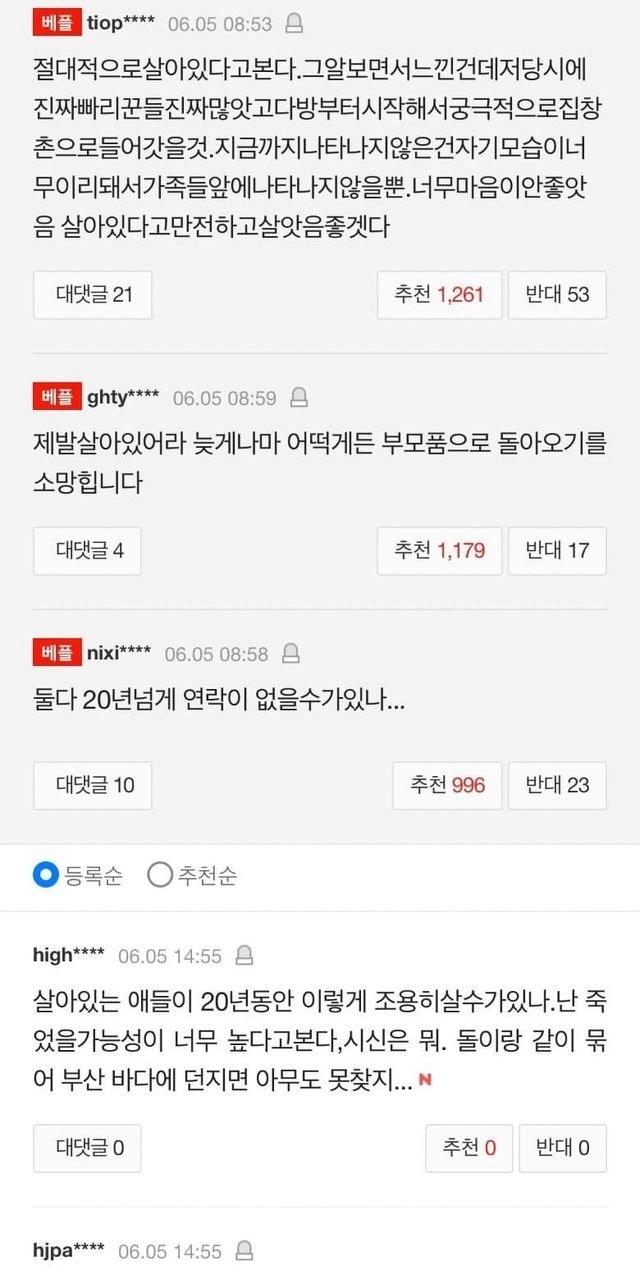
Task: Report nixi****'s comment via the siren icon
Action: 291,654
